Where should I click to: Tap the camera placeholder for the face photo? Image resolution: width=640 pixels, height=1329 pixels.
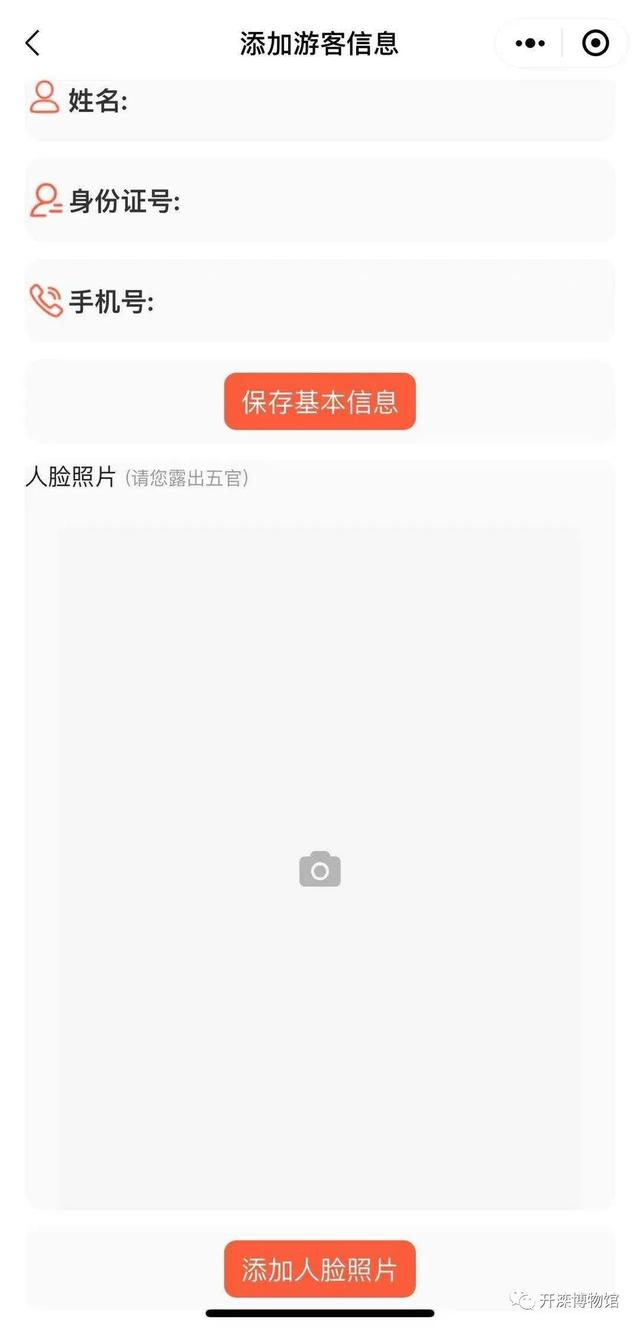[x=320, y=869]
